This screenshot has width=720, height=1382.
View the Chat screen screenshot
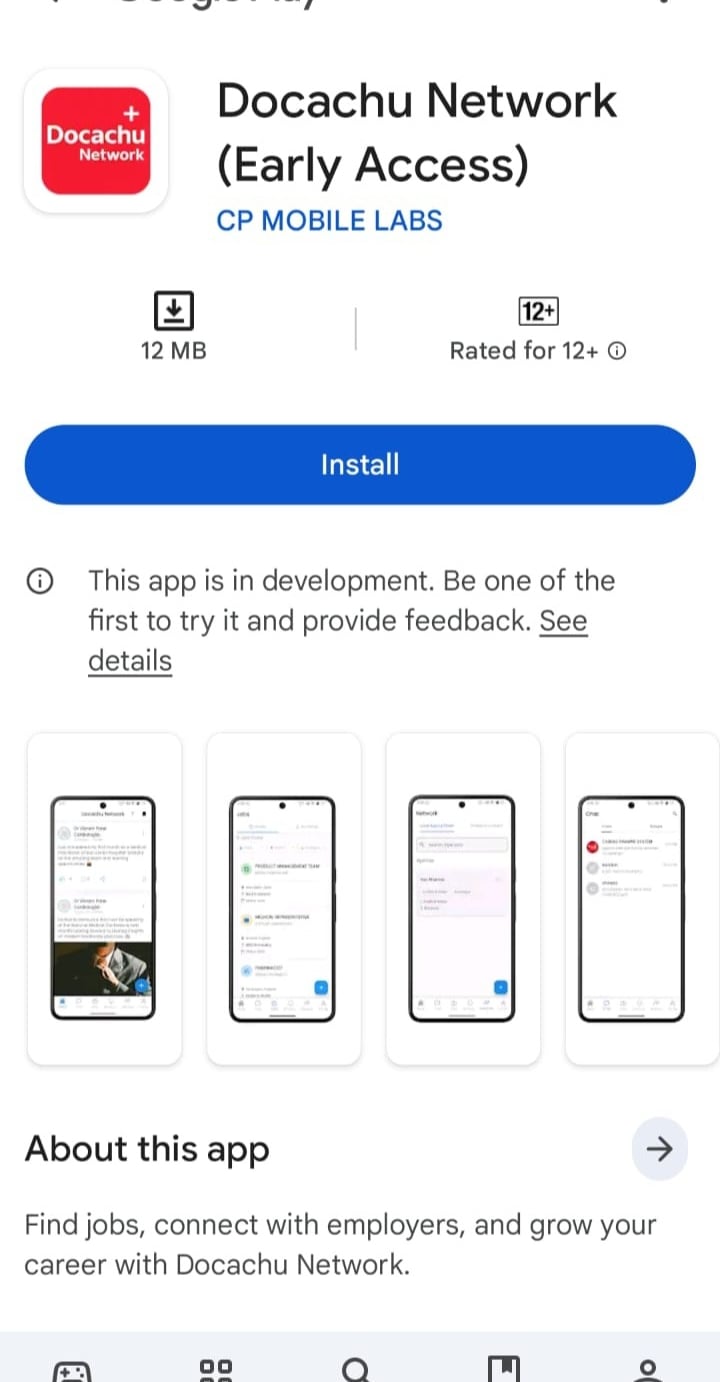642,899
